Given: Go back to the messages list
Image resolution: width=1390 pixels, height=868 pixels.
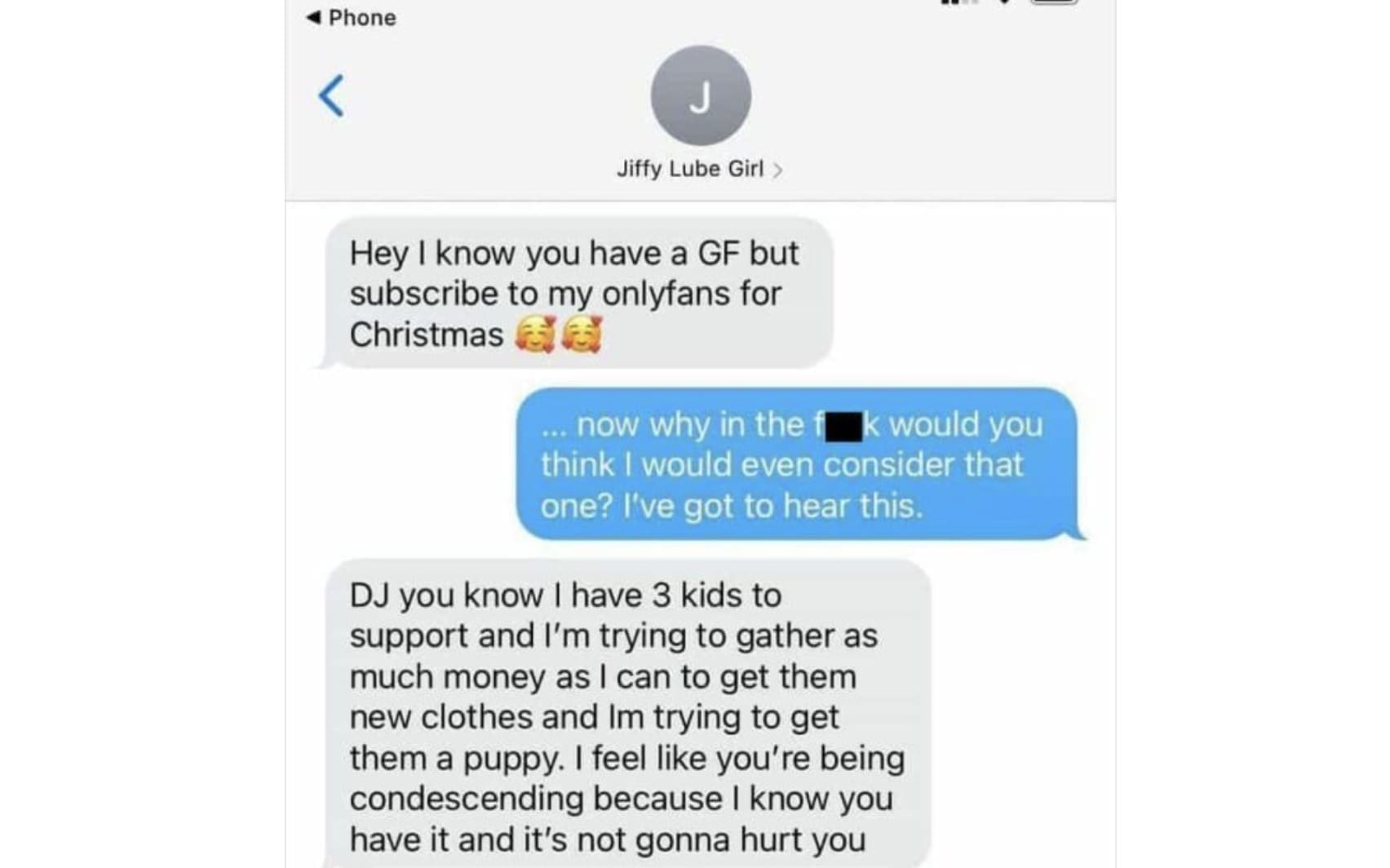Looking at the screenshot, I should coord(331,96).
